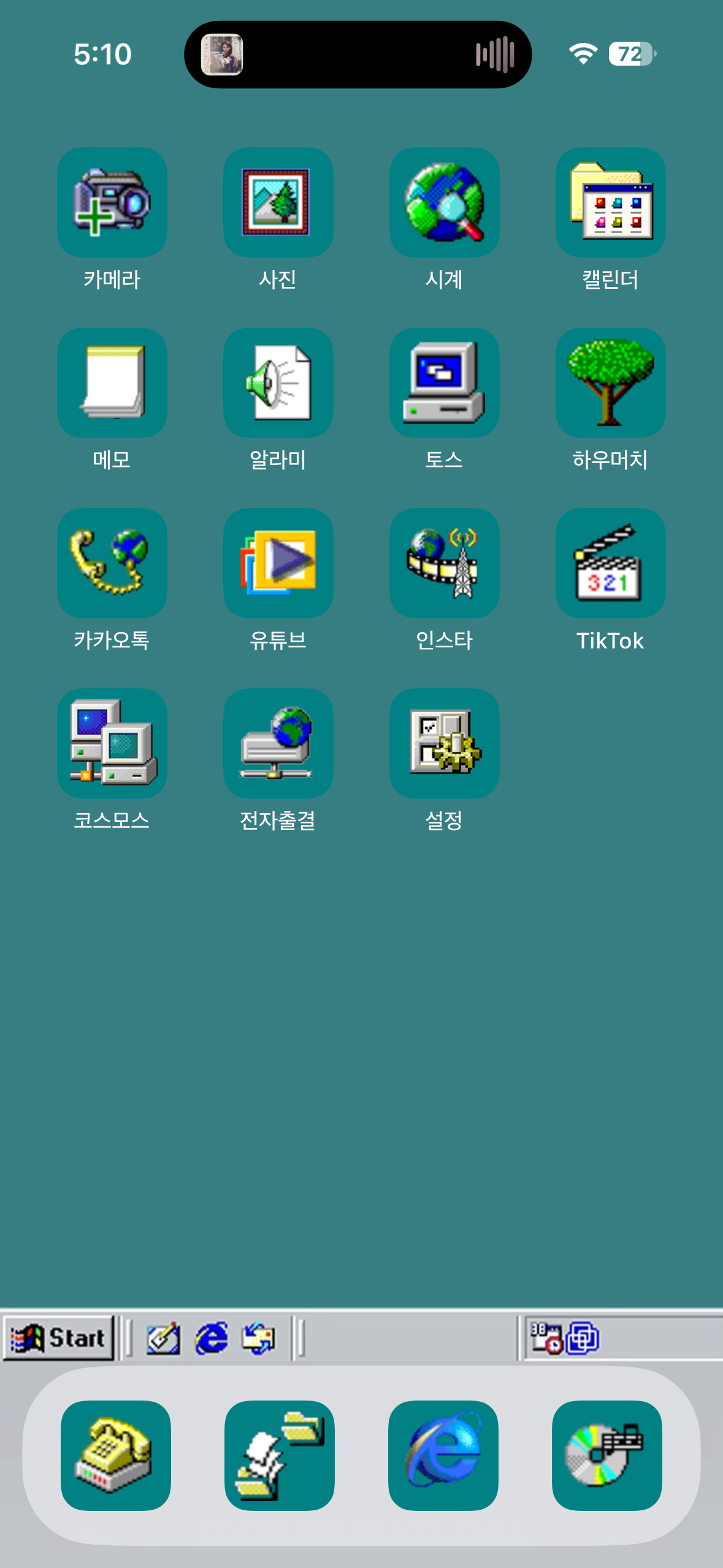Open the 캘린더 app

[611, 202]
